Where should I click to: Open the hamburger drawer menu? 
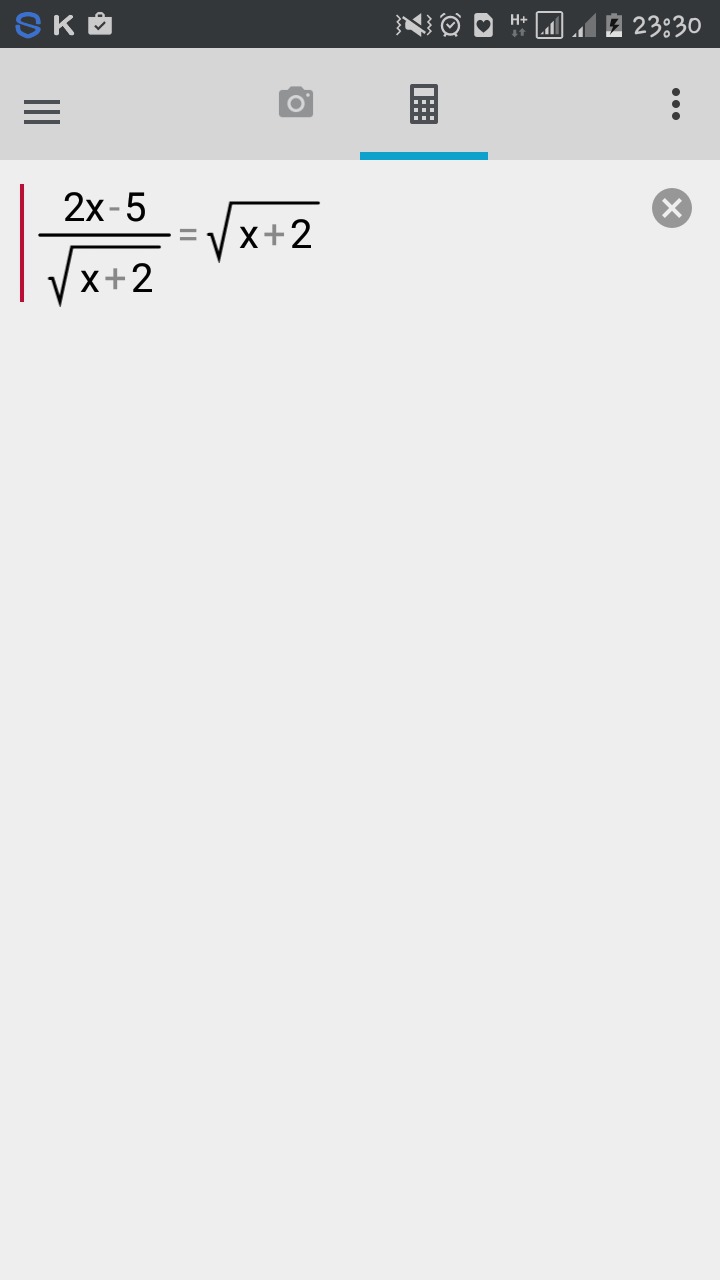[42, 111]
